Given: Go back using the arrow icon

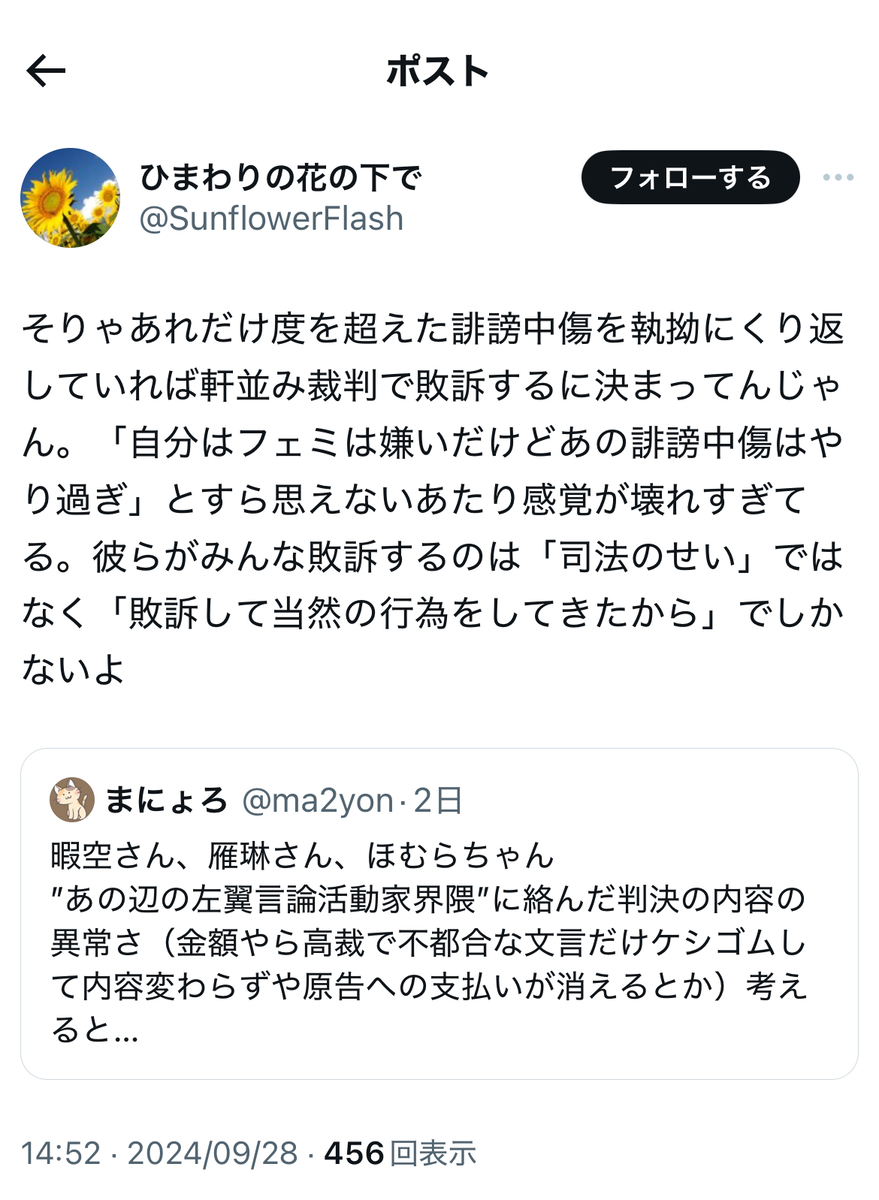Looking at the screenshot, I should pos(45,71).
